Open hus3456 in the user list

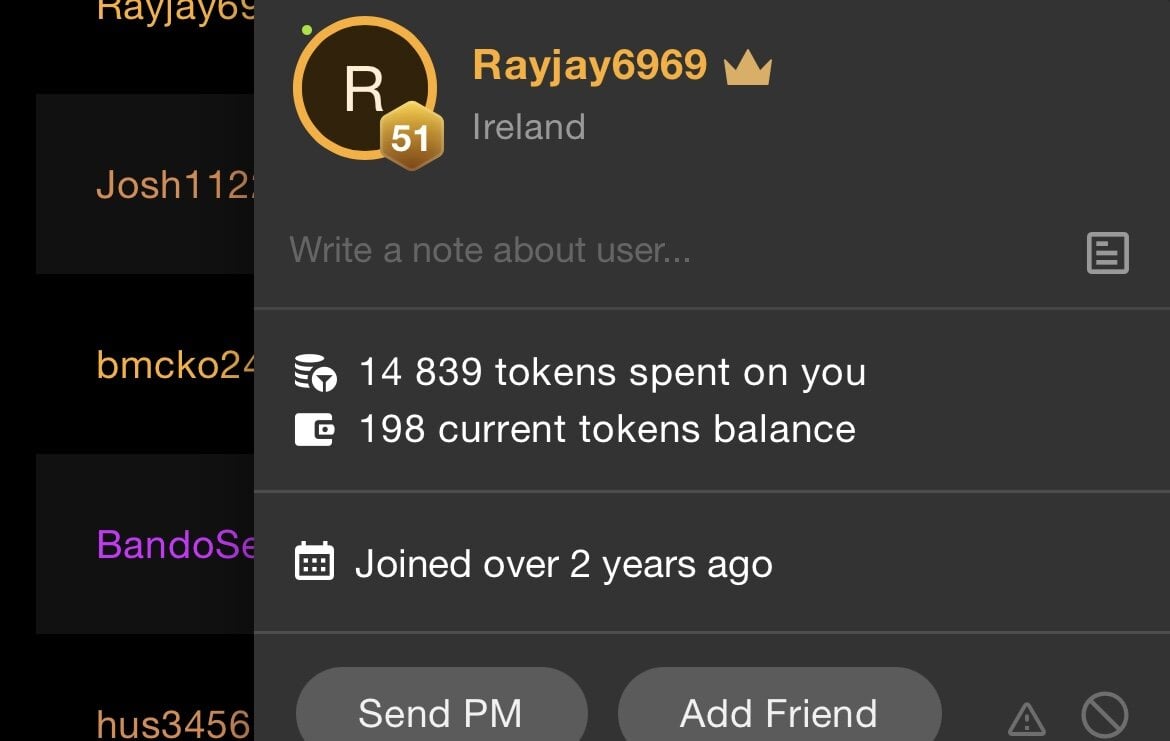click(172, 722)
